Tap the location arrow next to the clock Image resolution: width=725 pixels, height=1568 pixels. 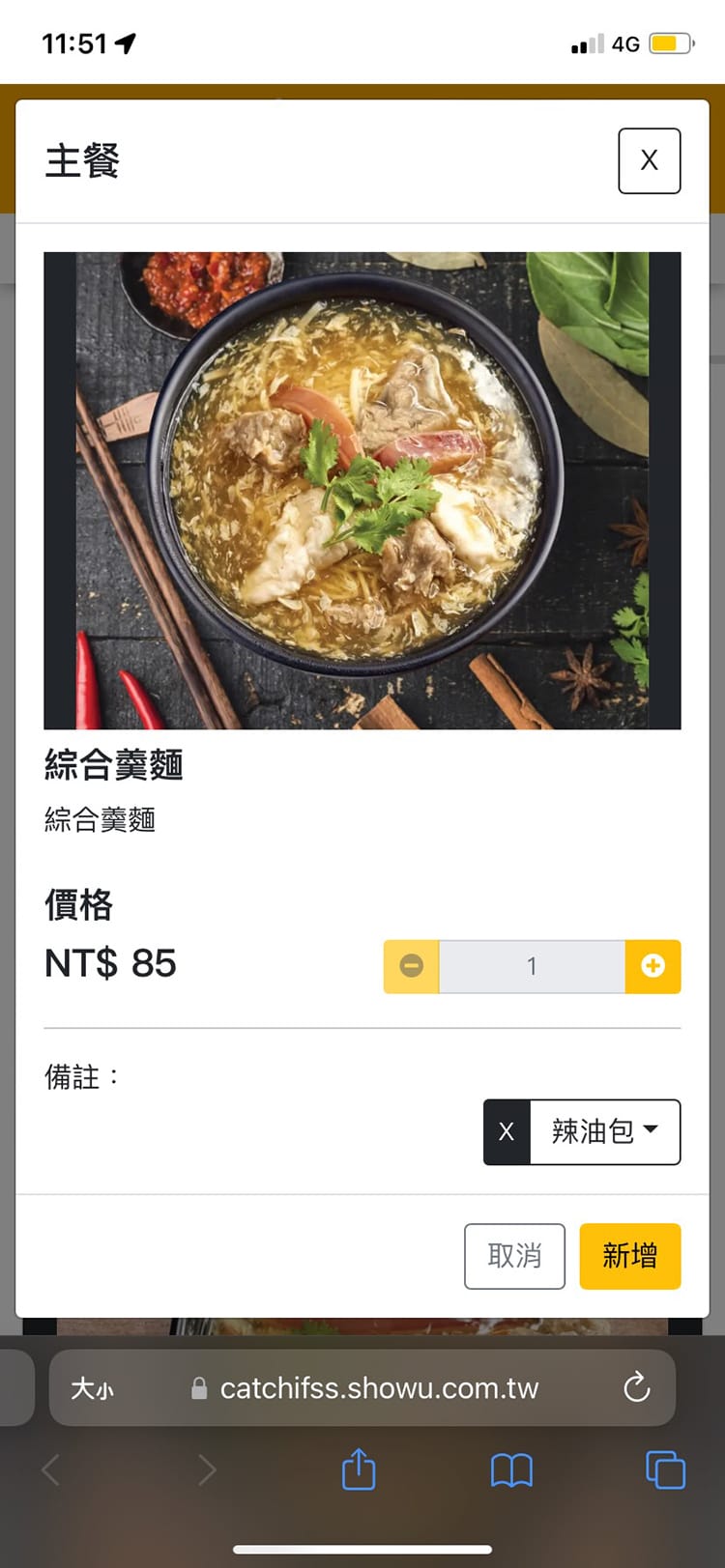123,42
